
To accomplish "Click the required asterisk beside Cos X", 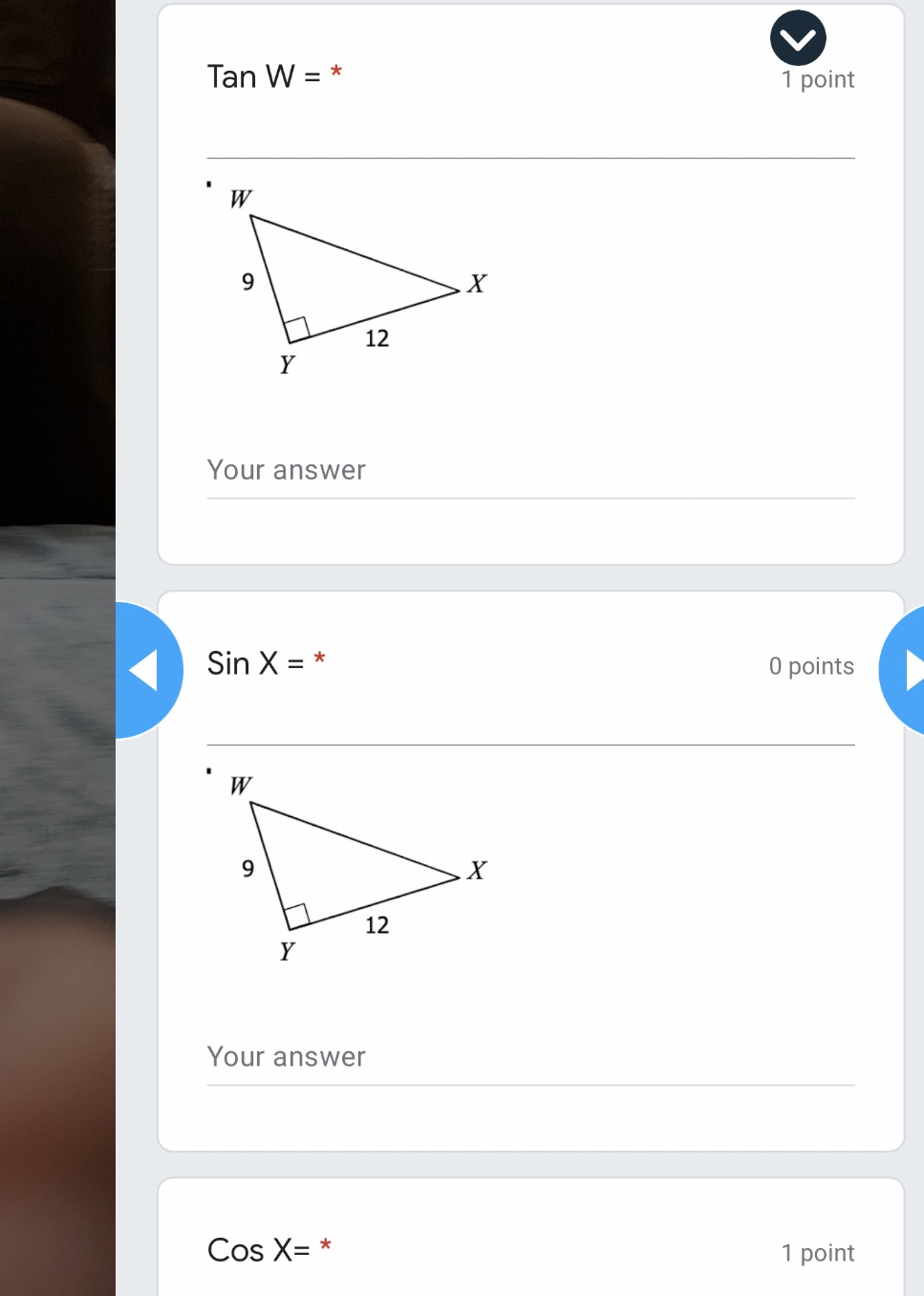I will (325, 1246).
